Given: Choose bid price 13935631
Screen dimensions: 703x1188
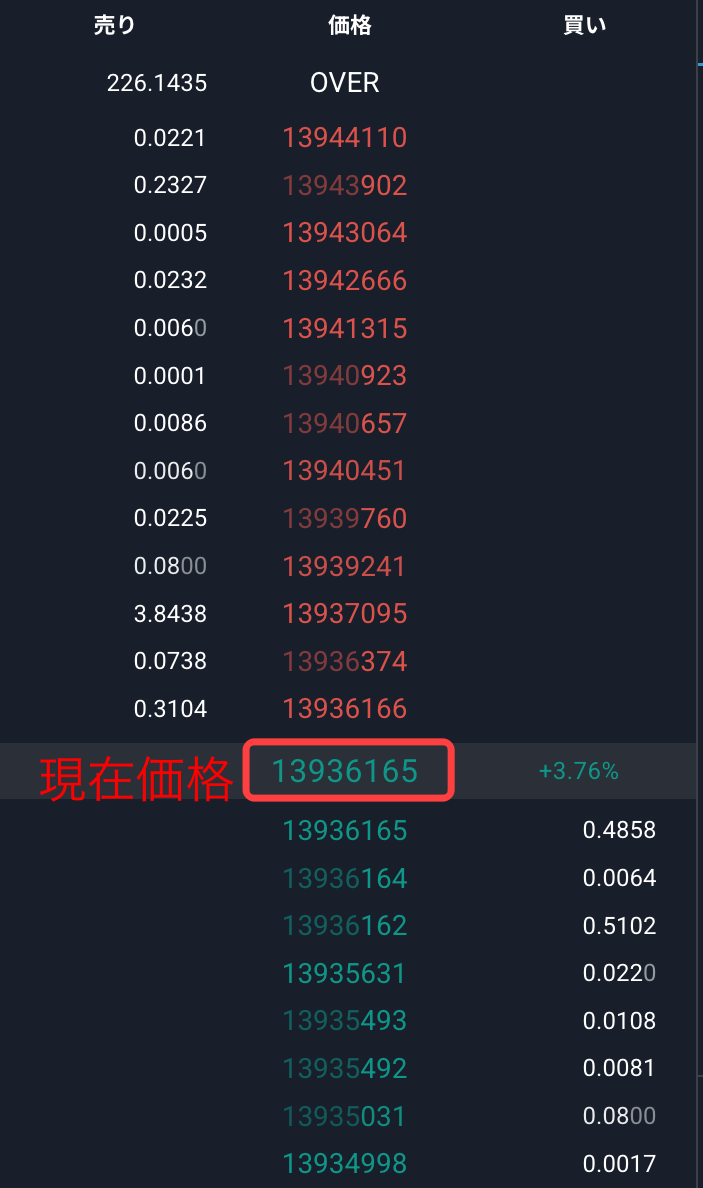Looking at the screenshot, I should click(345, 973).
